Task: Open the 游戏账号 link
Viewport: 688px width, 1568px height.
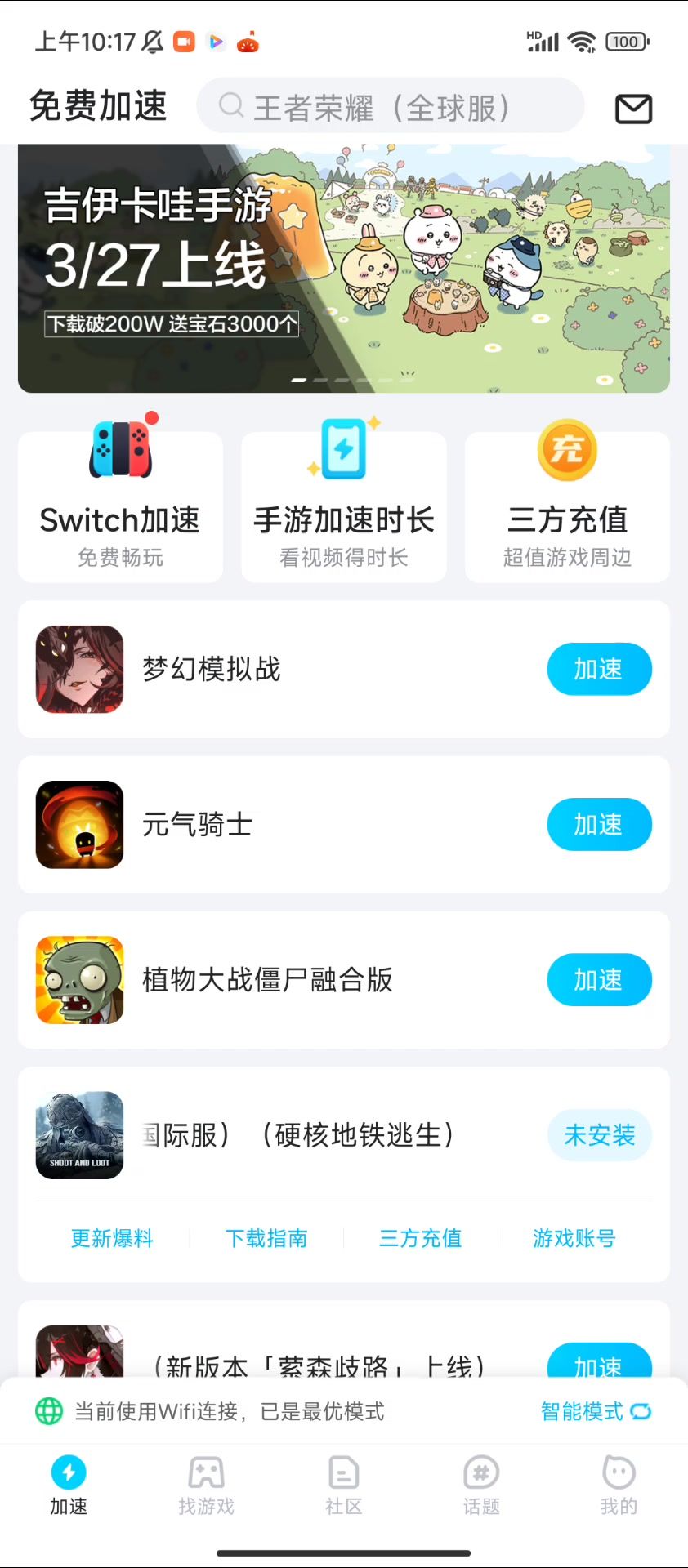Action: tap(574, 1239)
